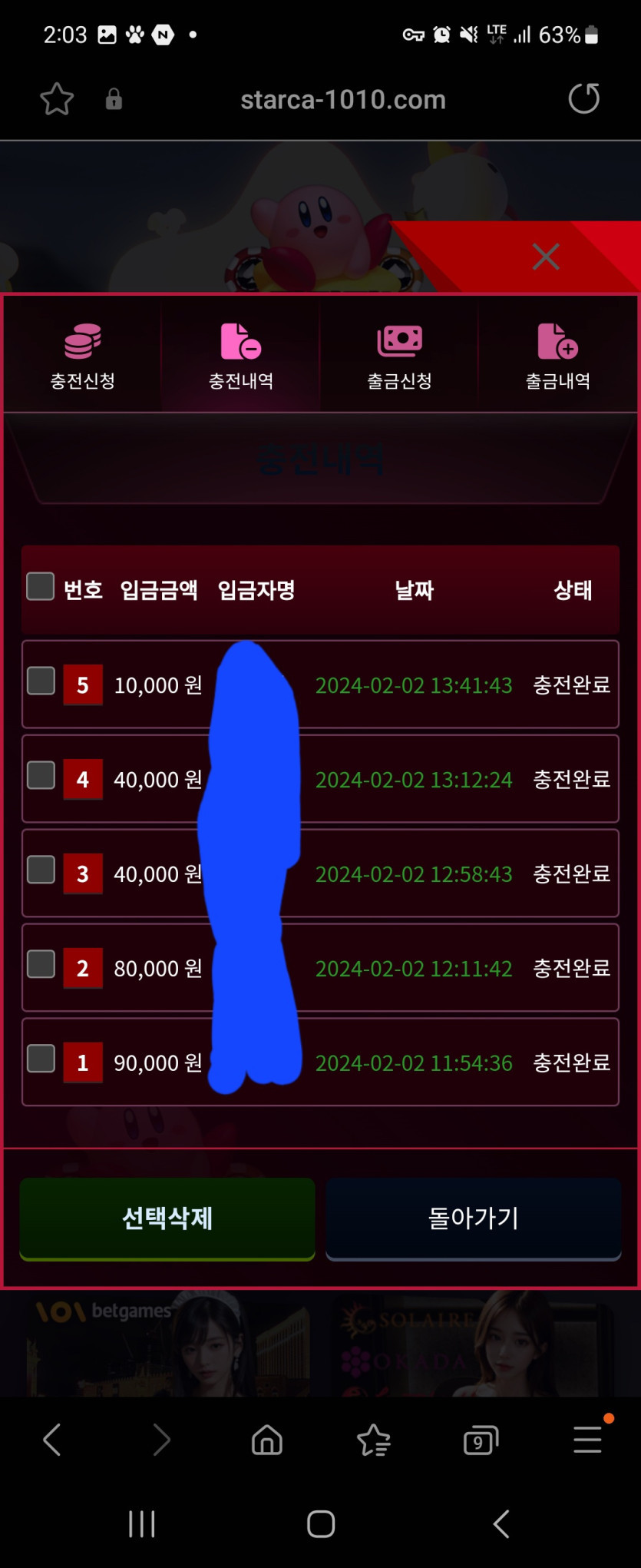Close the red popup panel
The image size is (641, 1568).
[546, 257]
